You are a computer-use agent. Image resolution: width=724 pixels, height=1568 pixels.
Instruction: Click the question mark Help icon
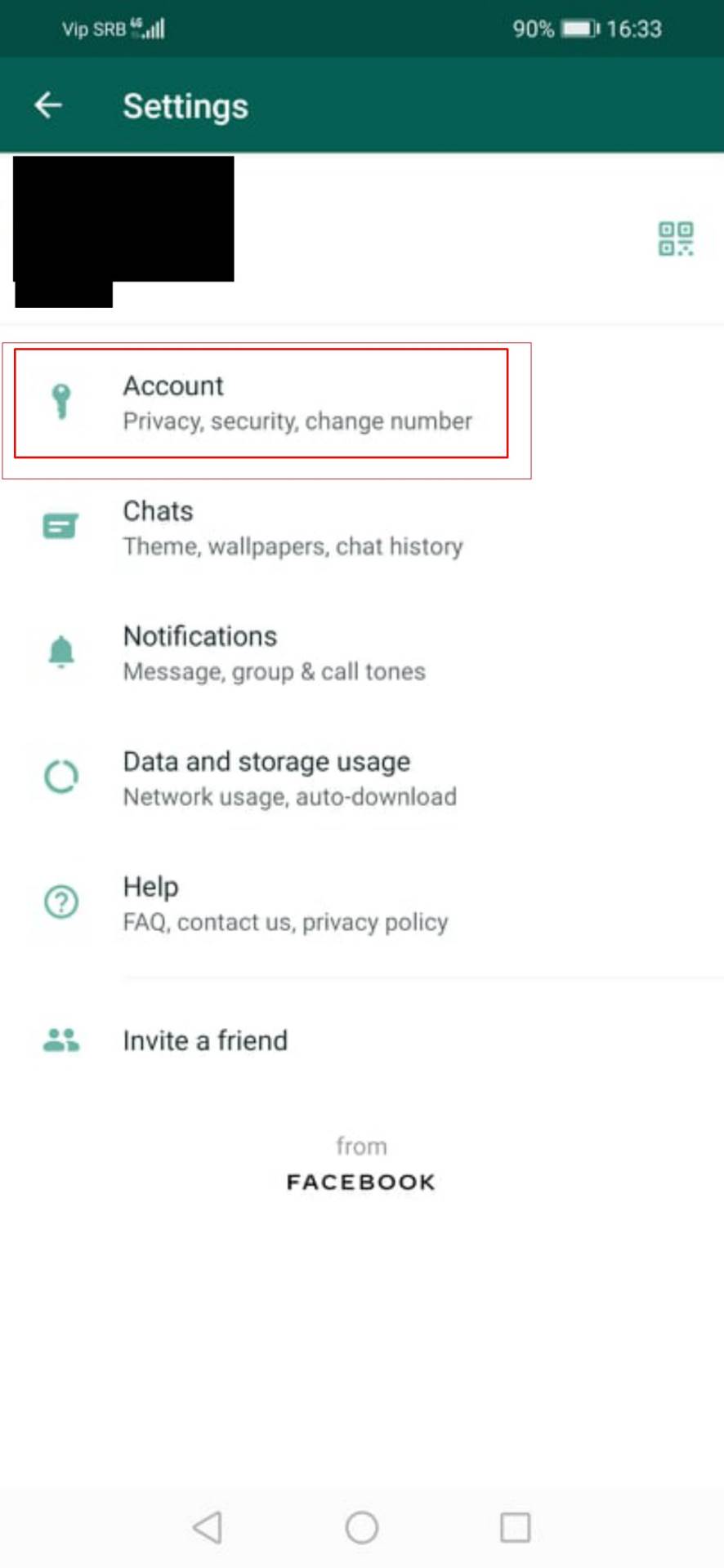click(60, 902)
